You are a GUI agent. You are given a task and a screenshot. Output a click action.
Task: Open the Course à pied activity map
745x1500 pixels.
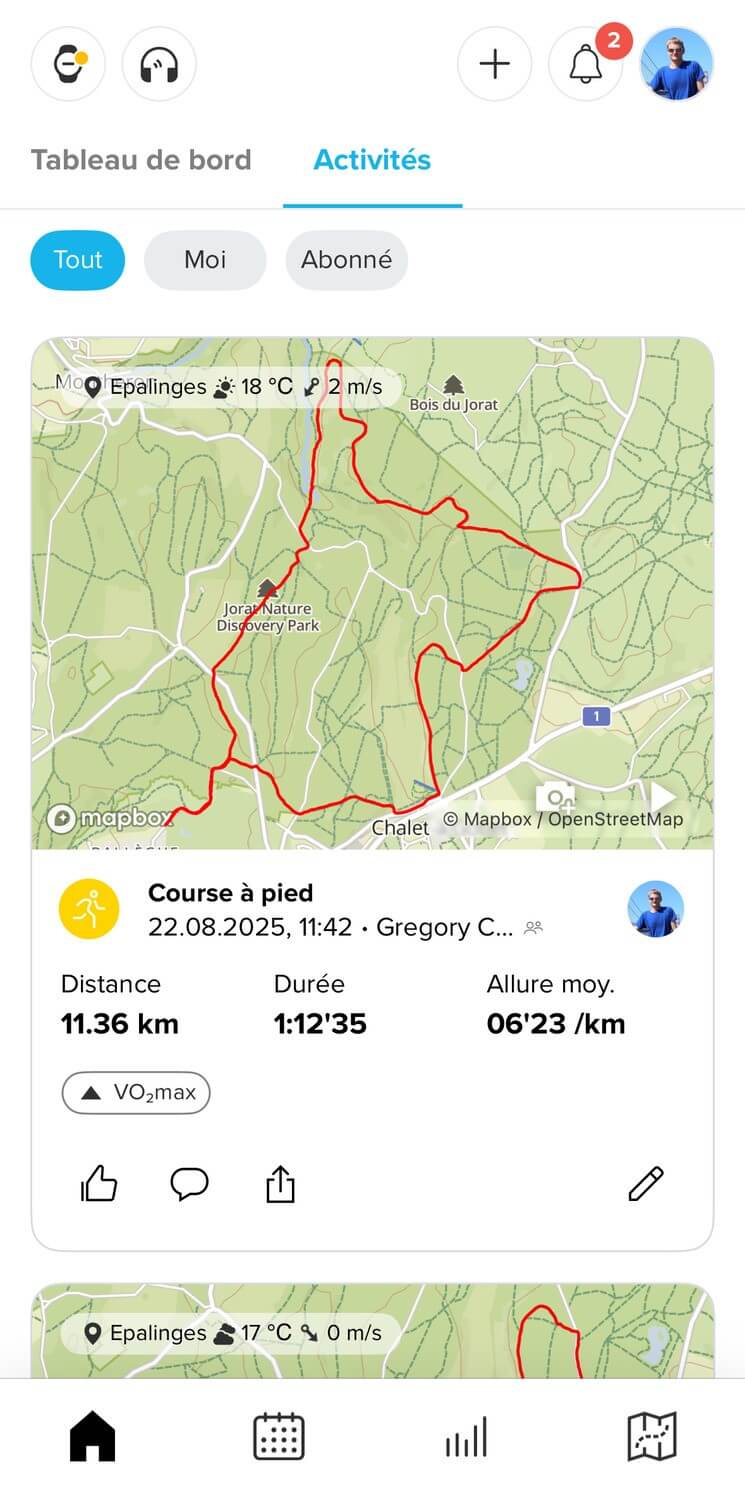pyautogui.click(x=372, y=593)
